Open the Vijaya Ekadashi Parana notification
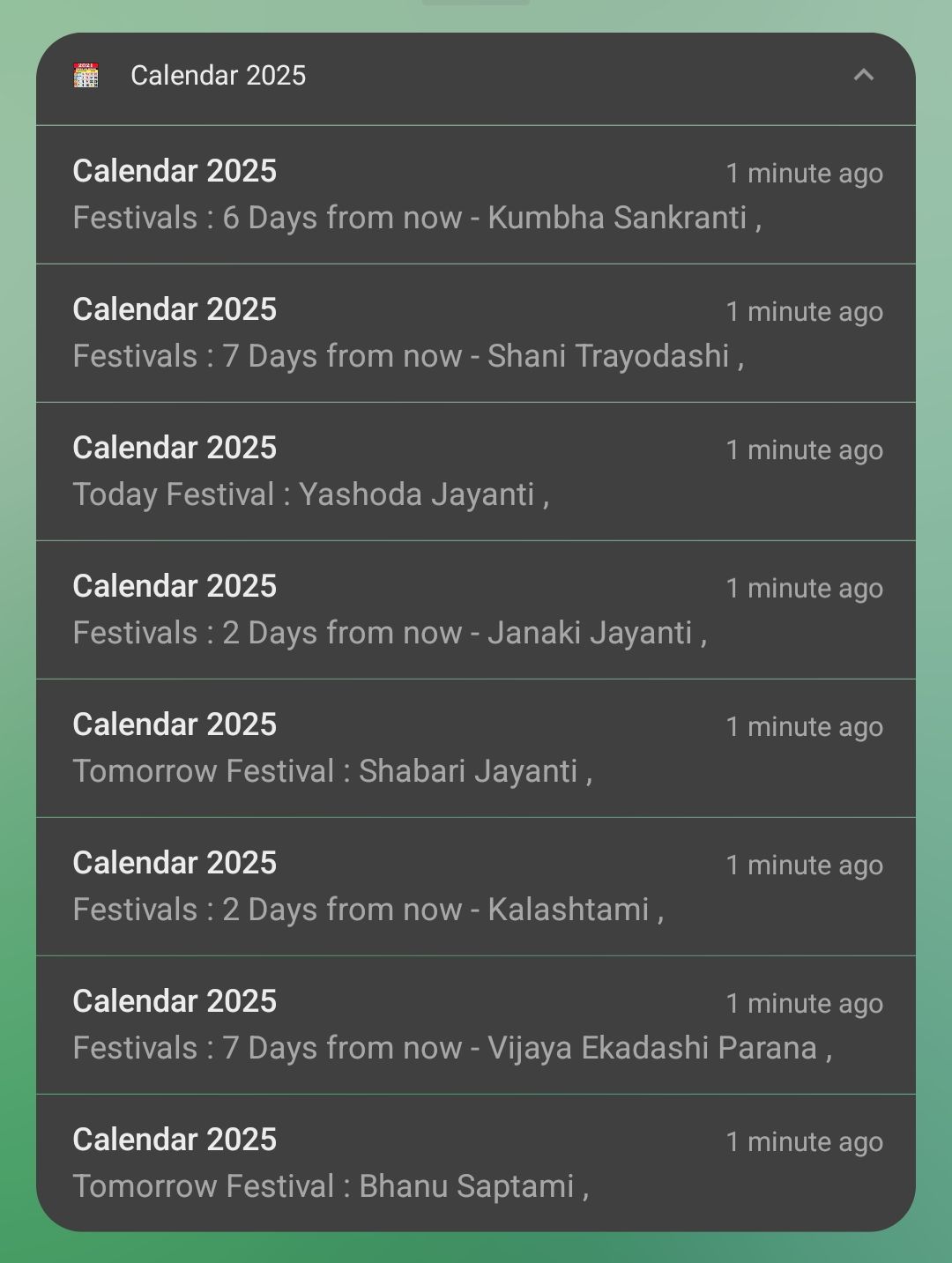Image resolution: width=952 pixels, height=1263 pixels. pos(476,1025)
